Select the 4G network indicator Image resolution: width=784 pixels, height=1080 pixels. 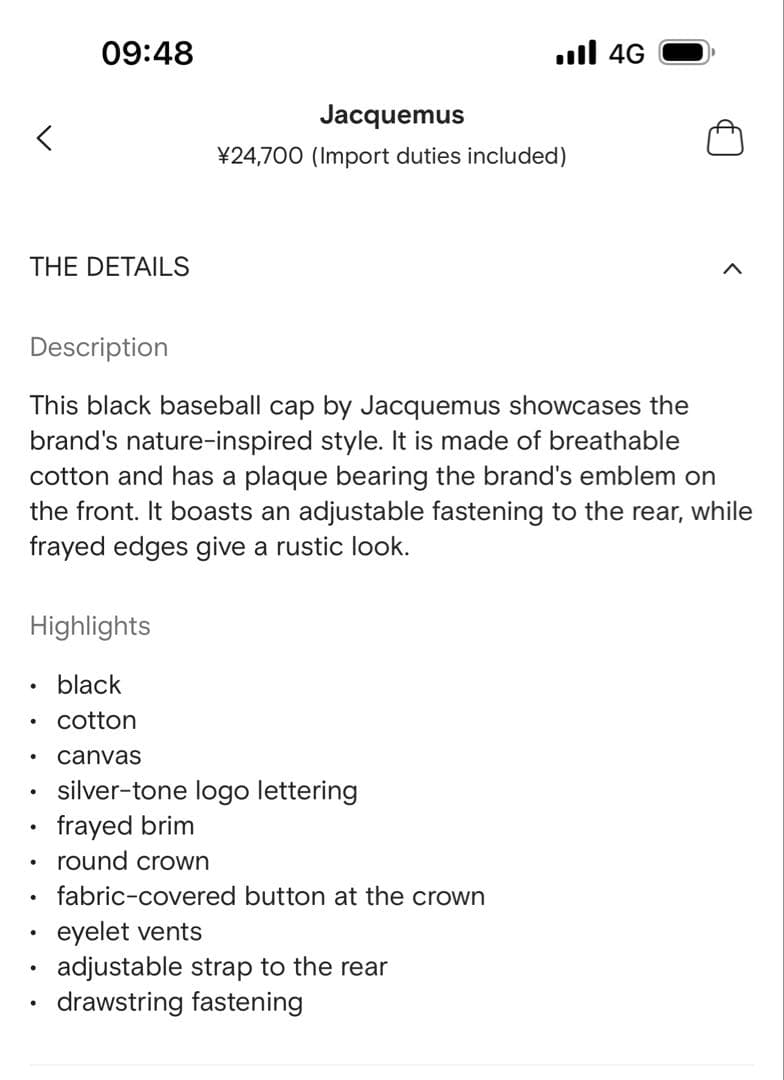click(x=625, y=53)
